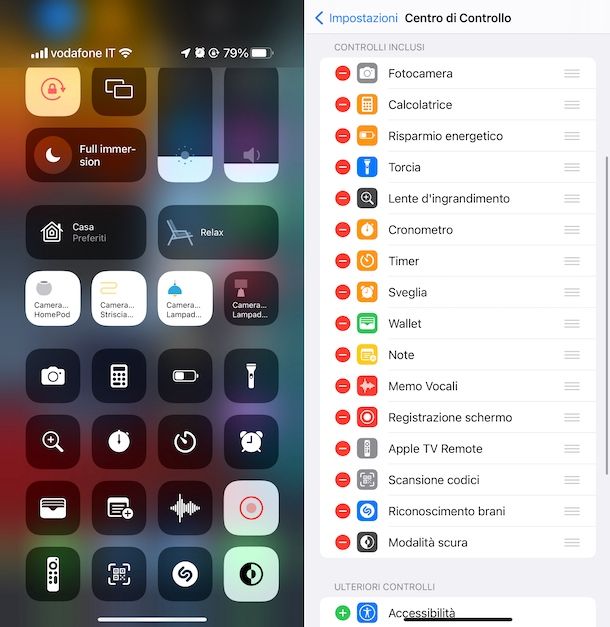This screenshot has height=627, width=610.
Task: Start screen recording from Control Center
Action: click(x=251, y=508)
